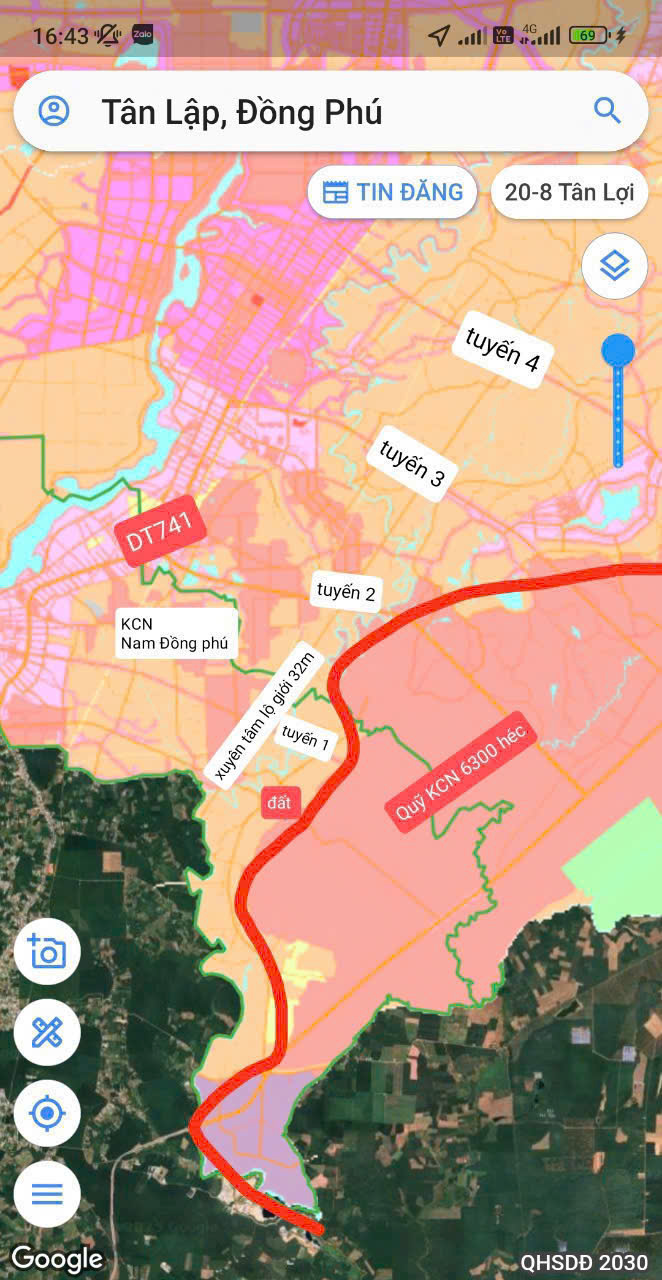Image resolution: width=662 pixels, height=1280 pixels.
Task: Open the measuring tools button
Action: point(47,1032)
